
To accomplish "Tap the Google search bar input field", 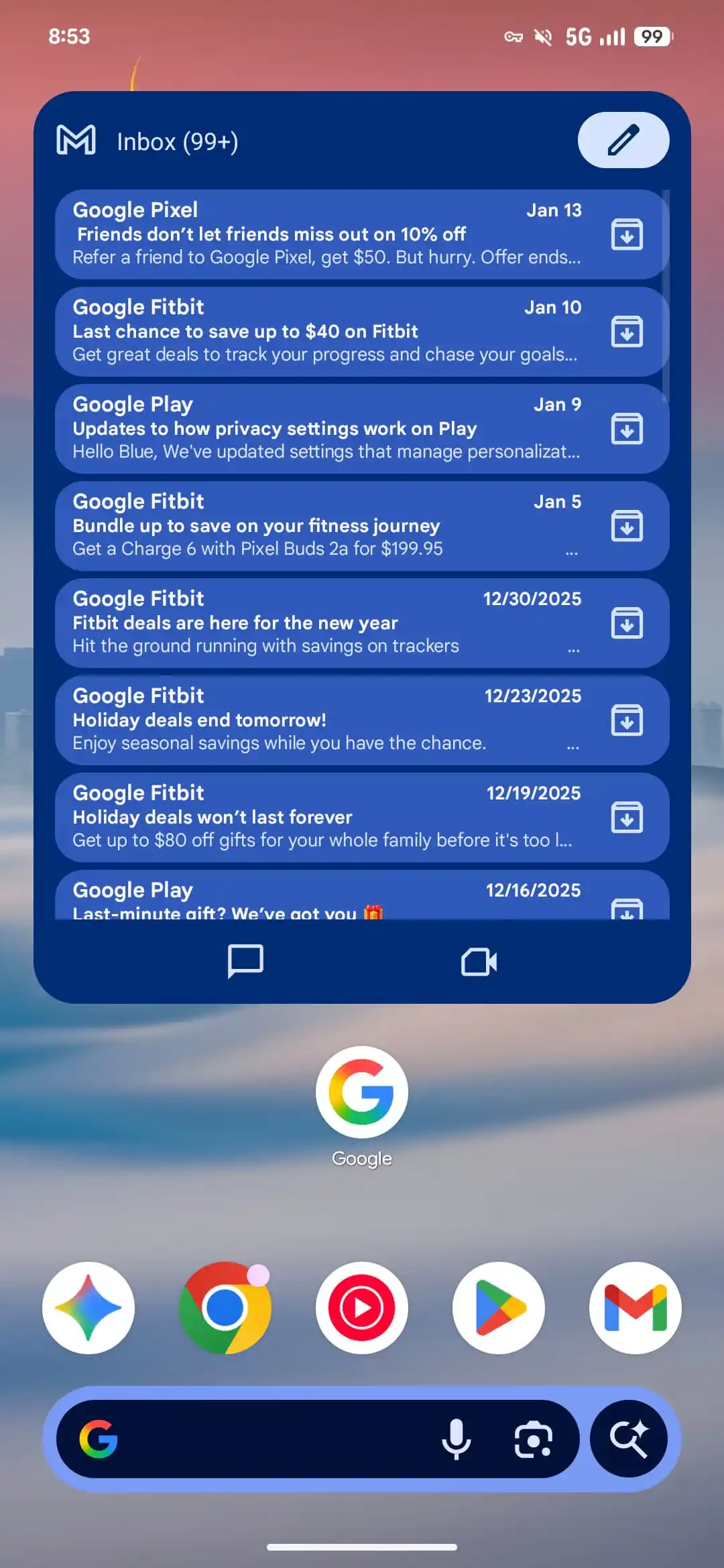I will click(255, 1438).
